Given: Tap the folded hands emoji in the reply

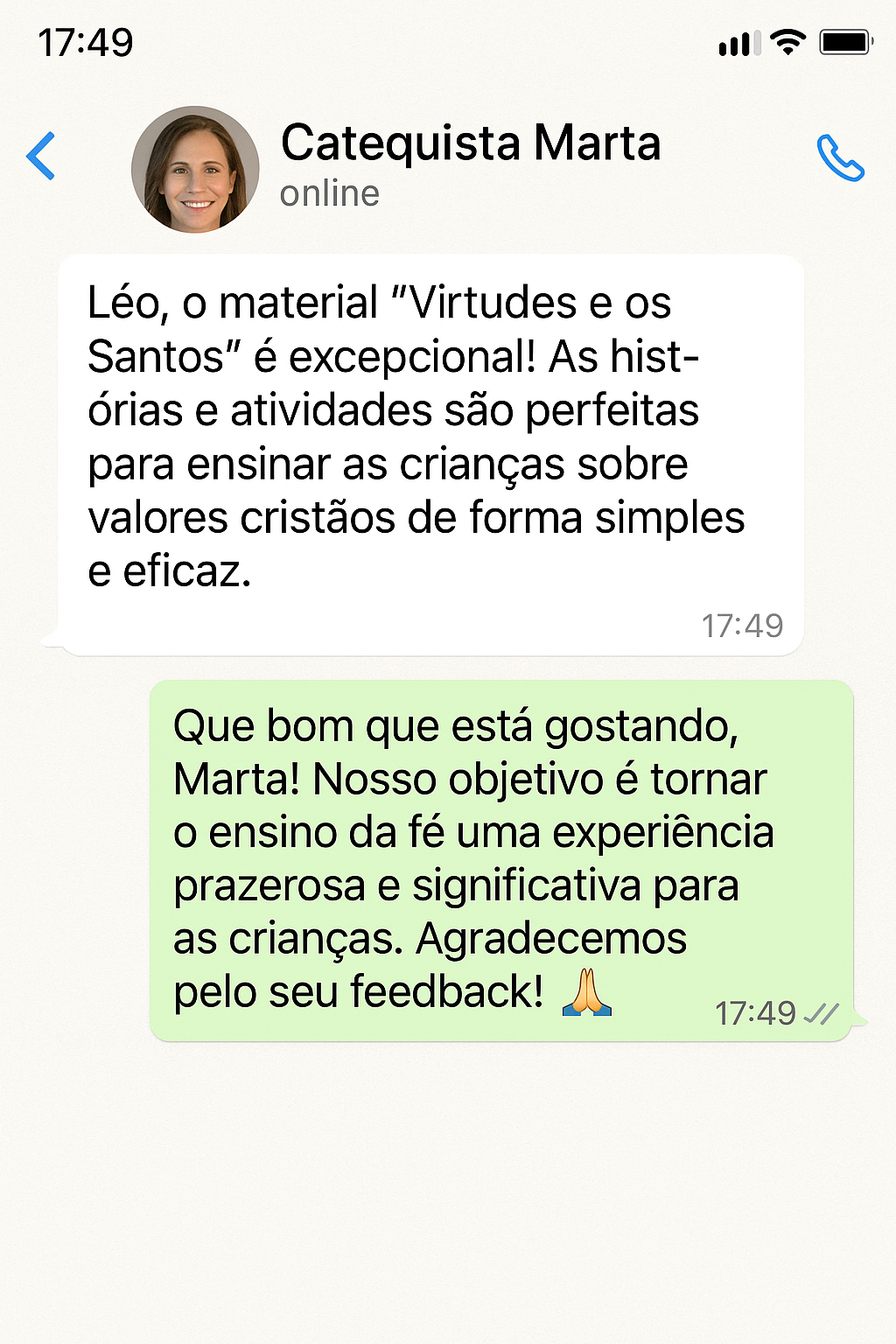Looking at the screenshot, I should coord(588,993).
